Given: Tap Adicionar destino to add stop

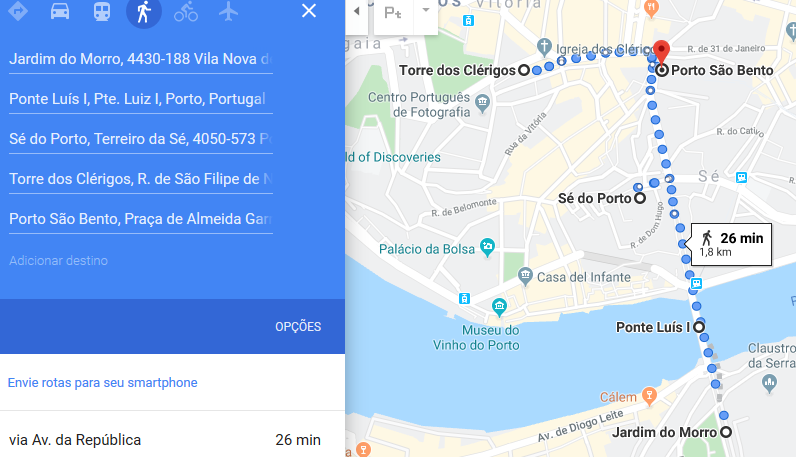Looking at the screenshot, I should pos(58,260).
